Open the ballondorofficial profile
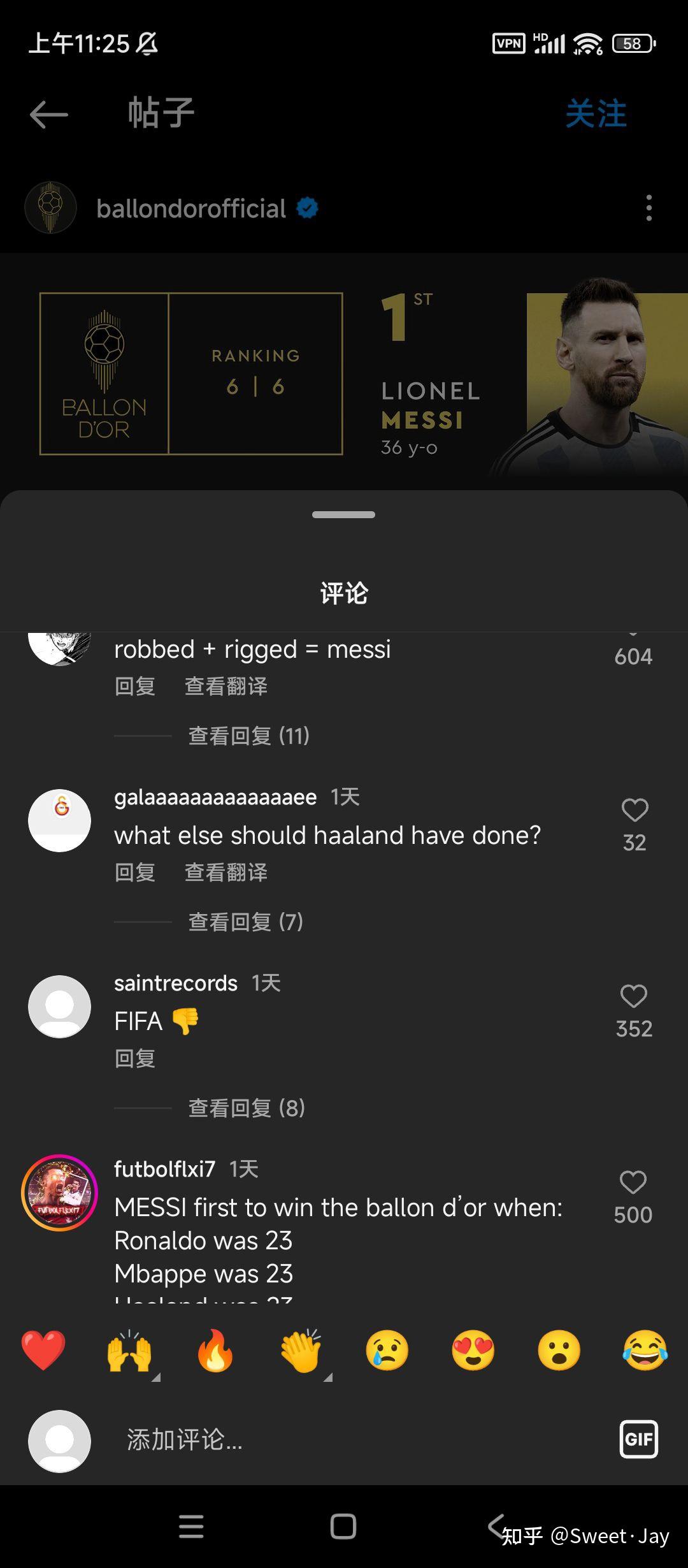Viewport: 688px width, 1568px height. point(191,208)
